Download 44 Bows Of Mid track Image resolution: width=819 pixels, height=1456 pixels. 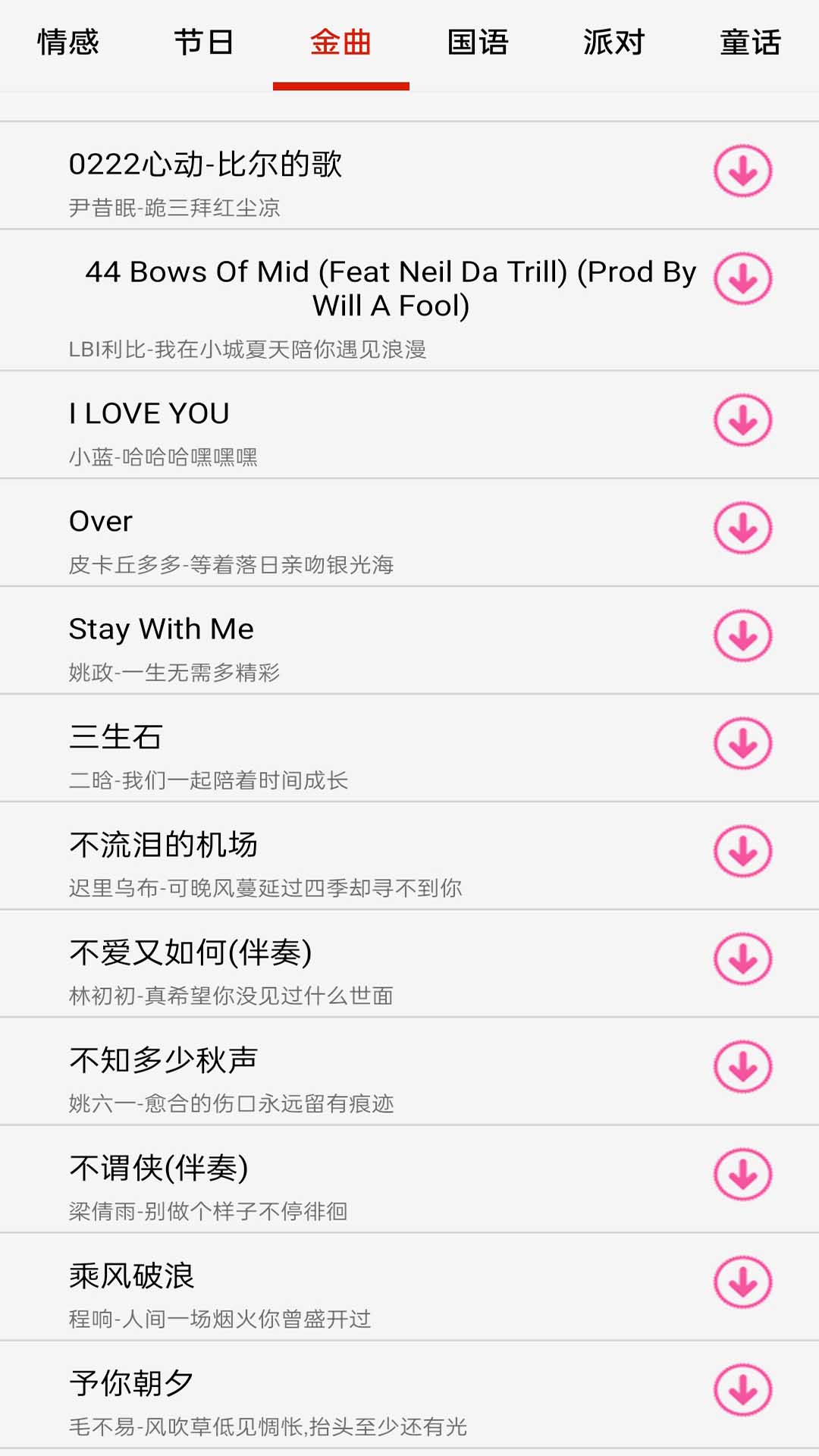(x=743, y=278)
